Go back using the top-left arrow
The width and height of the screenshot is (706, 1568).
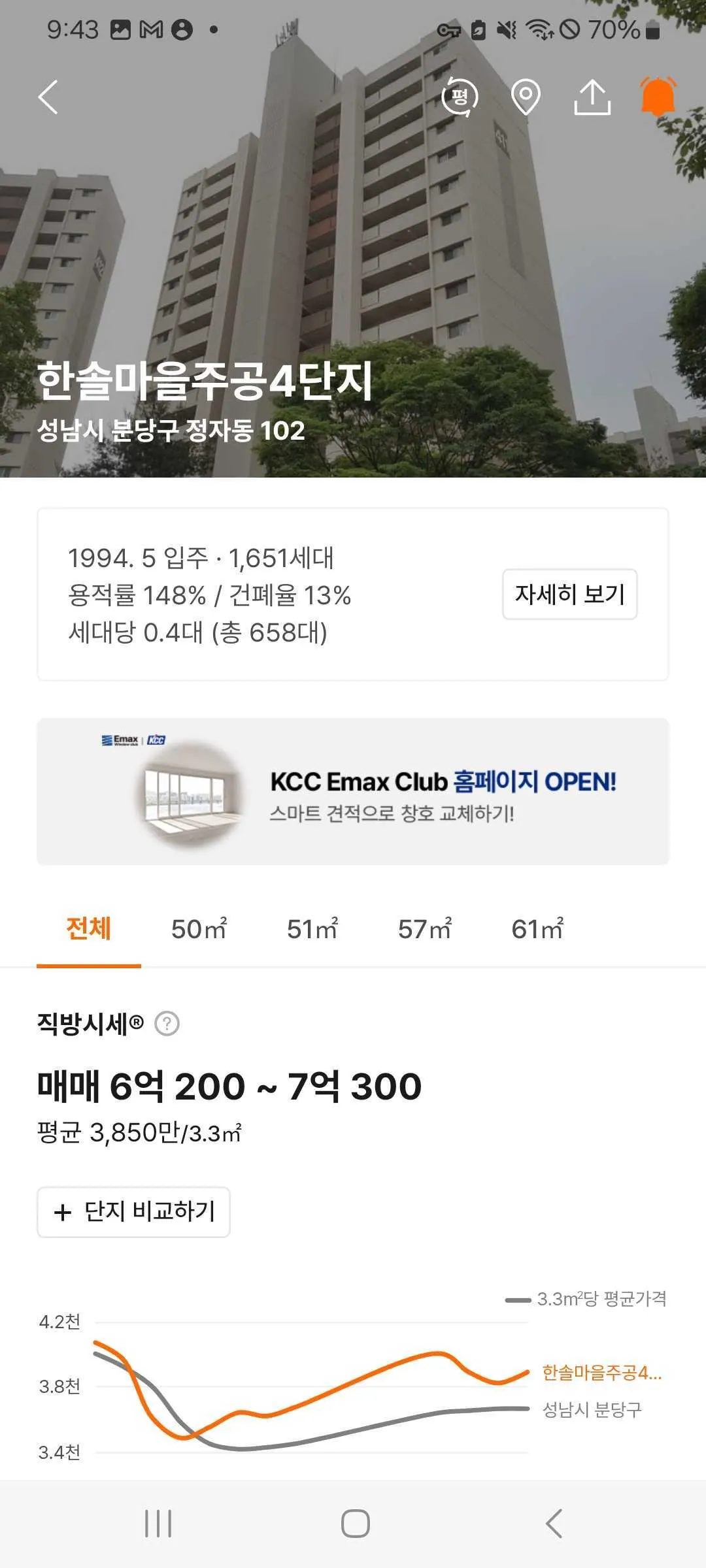click(x=48, y=97)
